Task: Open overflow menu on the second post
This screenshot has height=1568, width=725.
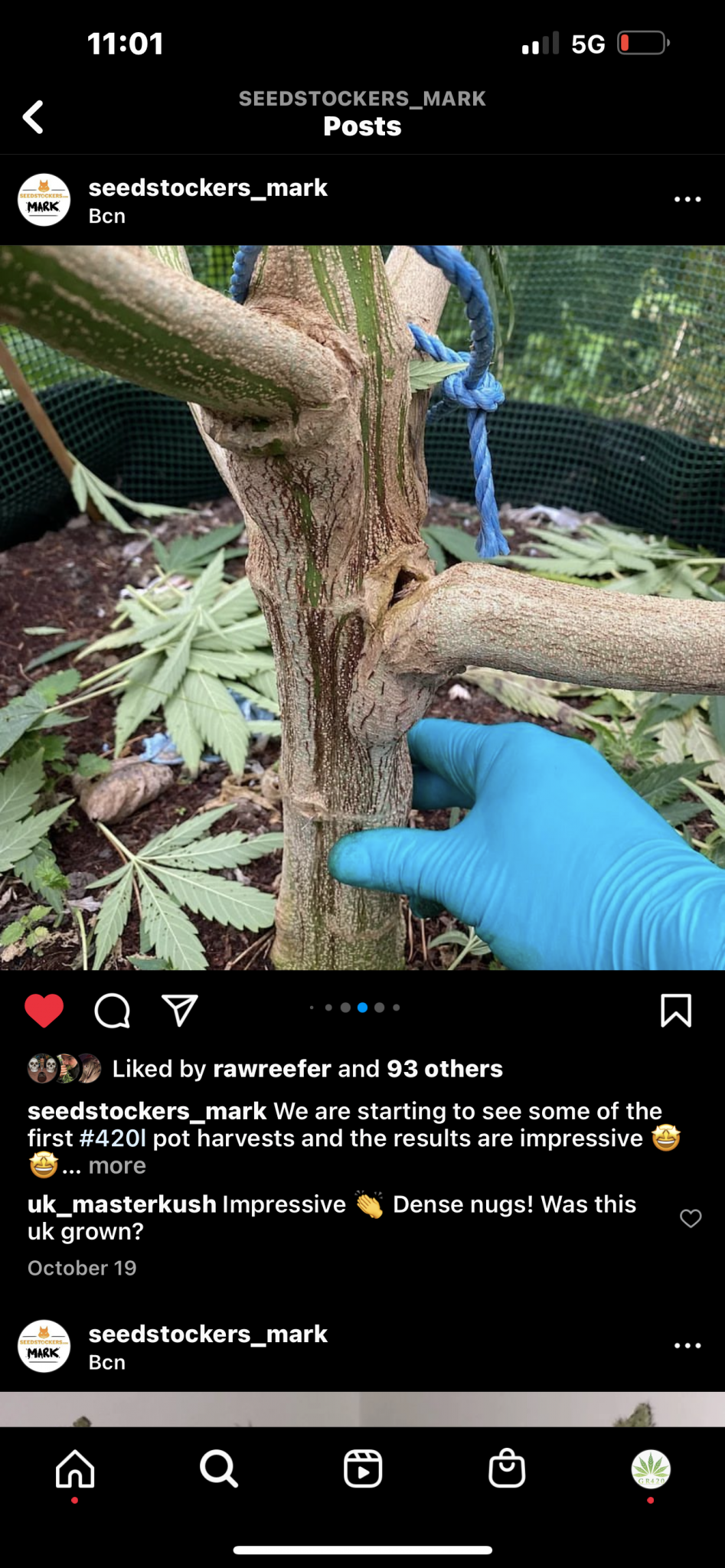Action: coord(687,1346)
